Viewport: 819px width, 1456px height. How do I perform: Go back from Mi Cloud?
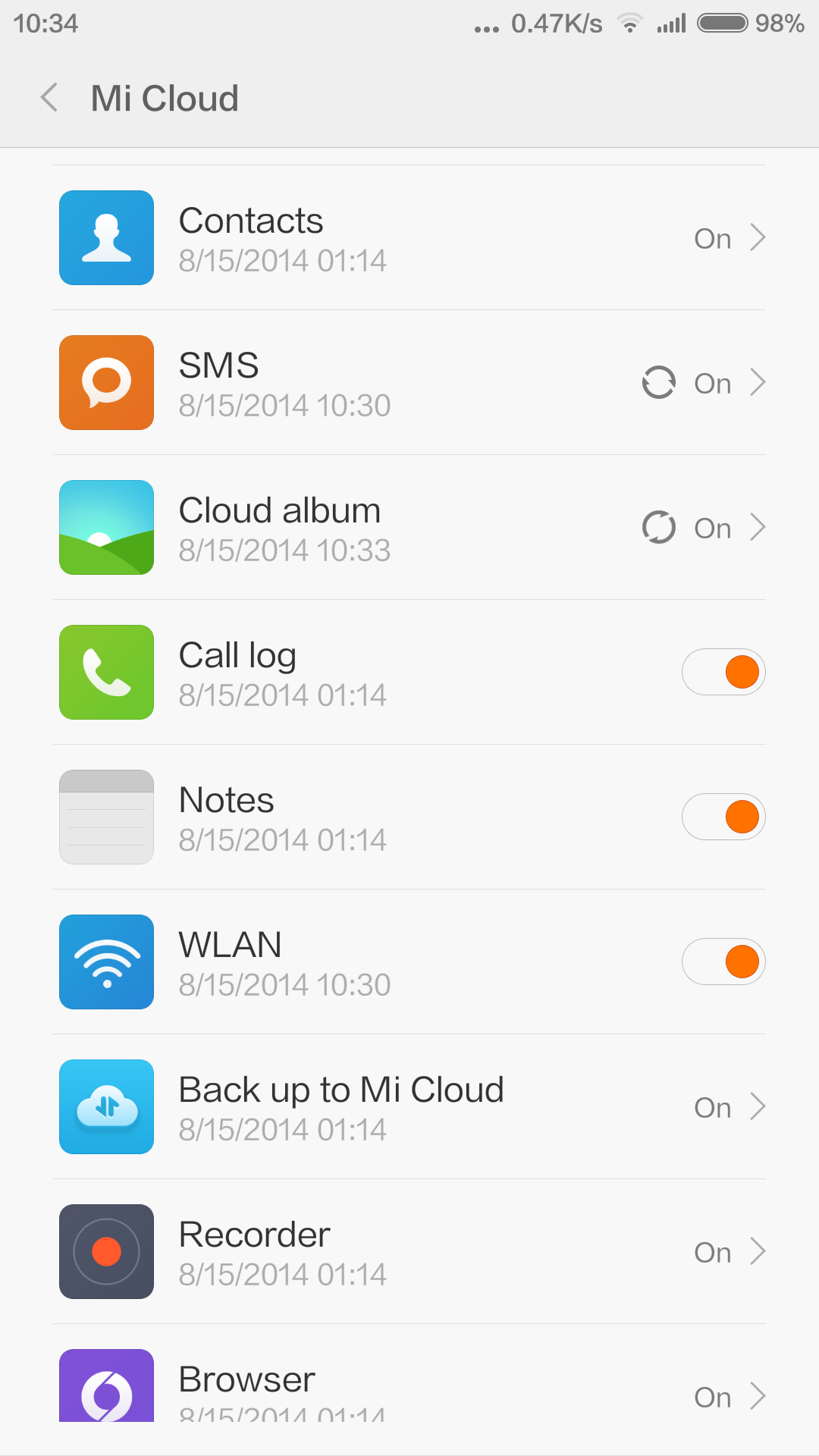tap(50, 98)
